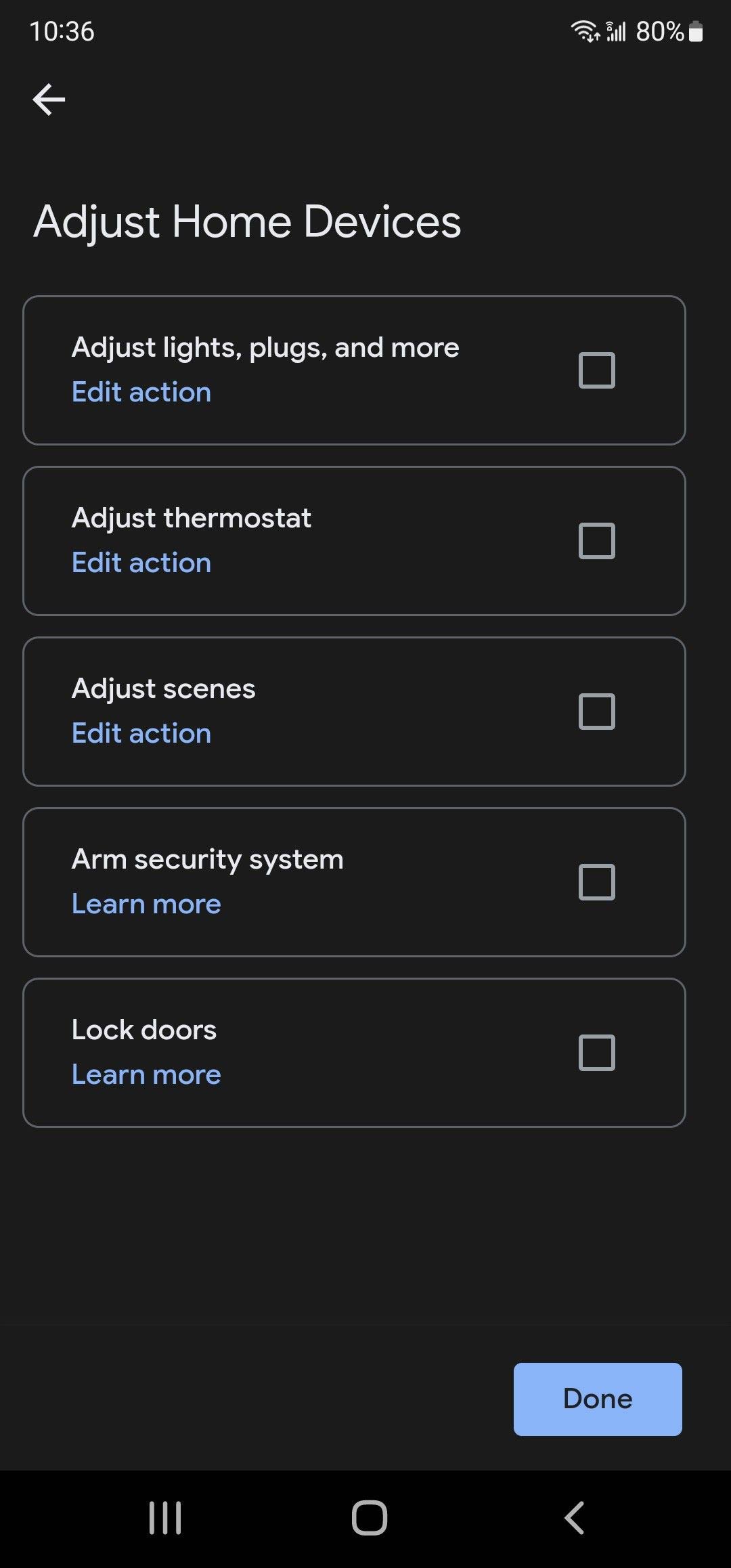Image resolution: width=731 pixels, height=1568 pixels.
Task: Open Learn more under Lock doors
Action: (146, 1075)
